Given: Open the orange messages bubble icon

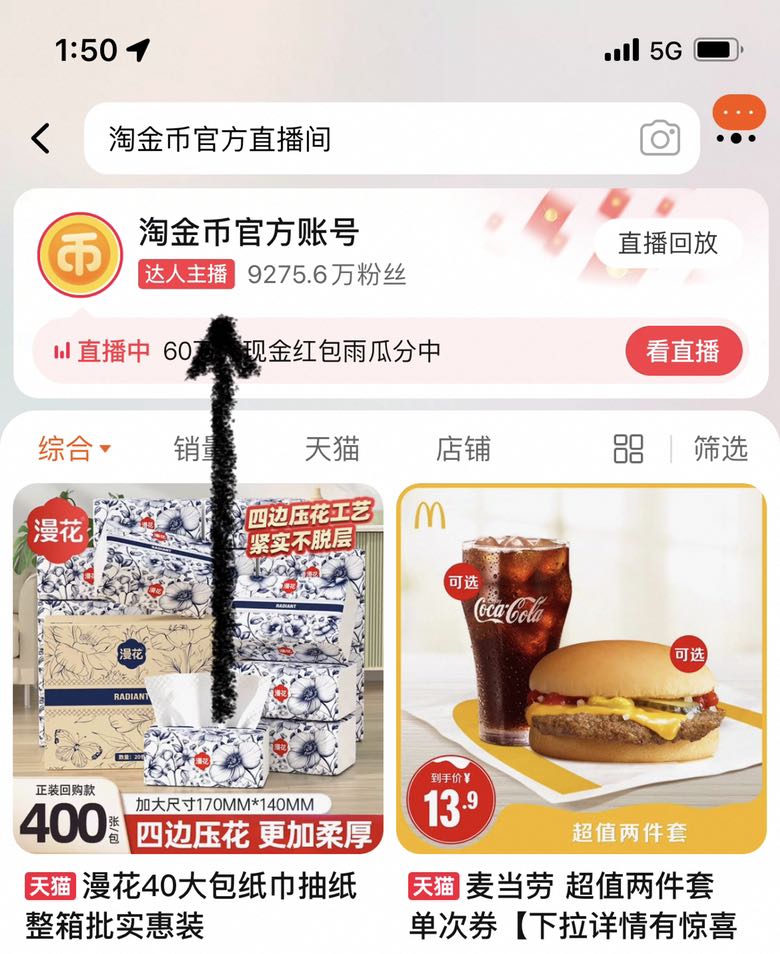Looking at the screenshot, I should pyautogui.click(x=738, y=120).
